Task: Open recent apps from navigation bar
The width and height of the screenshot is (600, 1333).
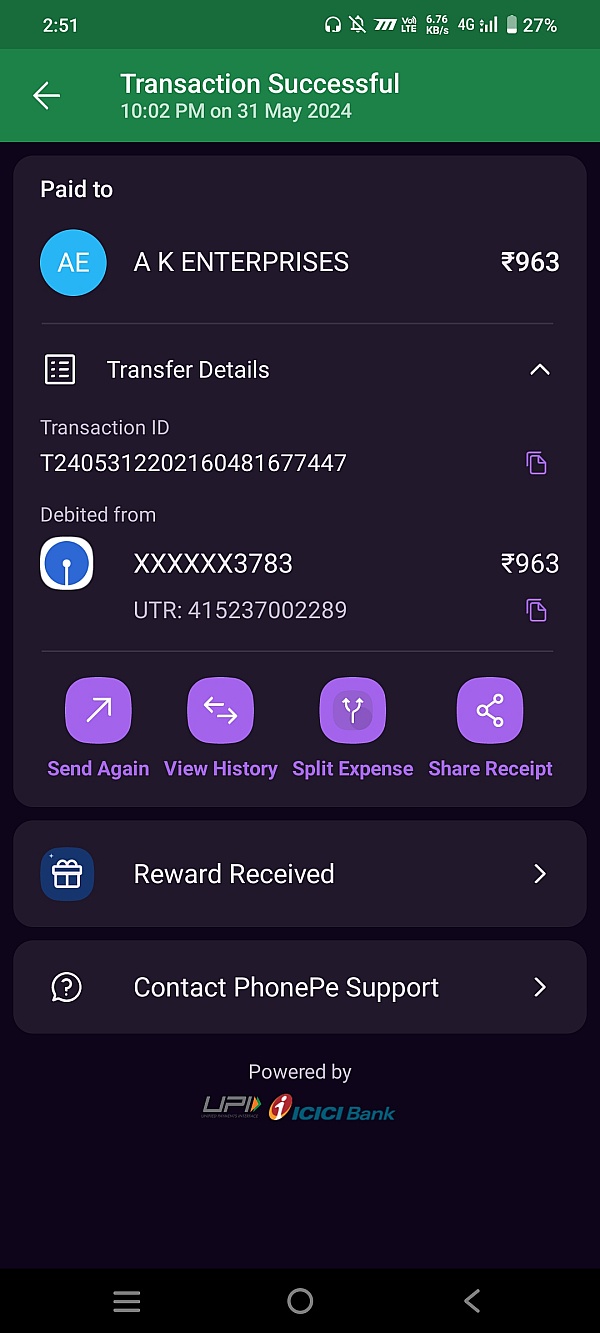Action: pos(127,1300)
